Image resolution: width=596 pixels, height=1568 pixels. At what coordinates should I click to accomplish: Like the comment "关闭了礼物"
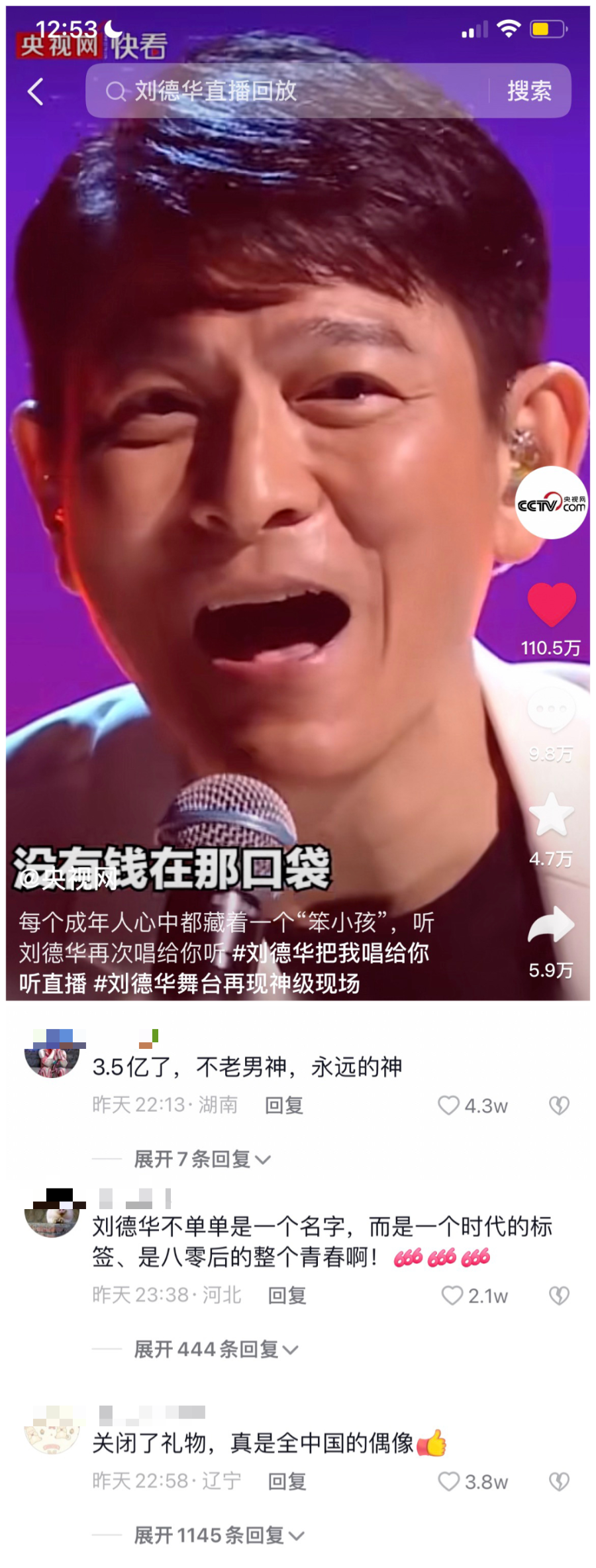point(449,1482)
